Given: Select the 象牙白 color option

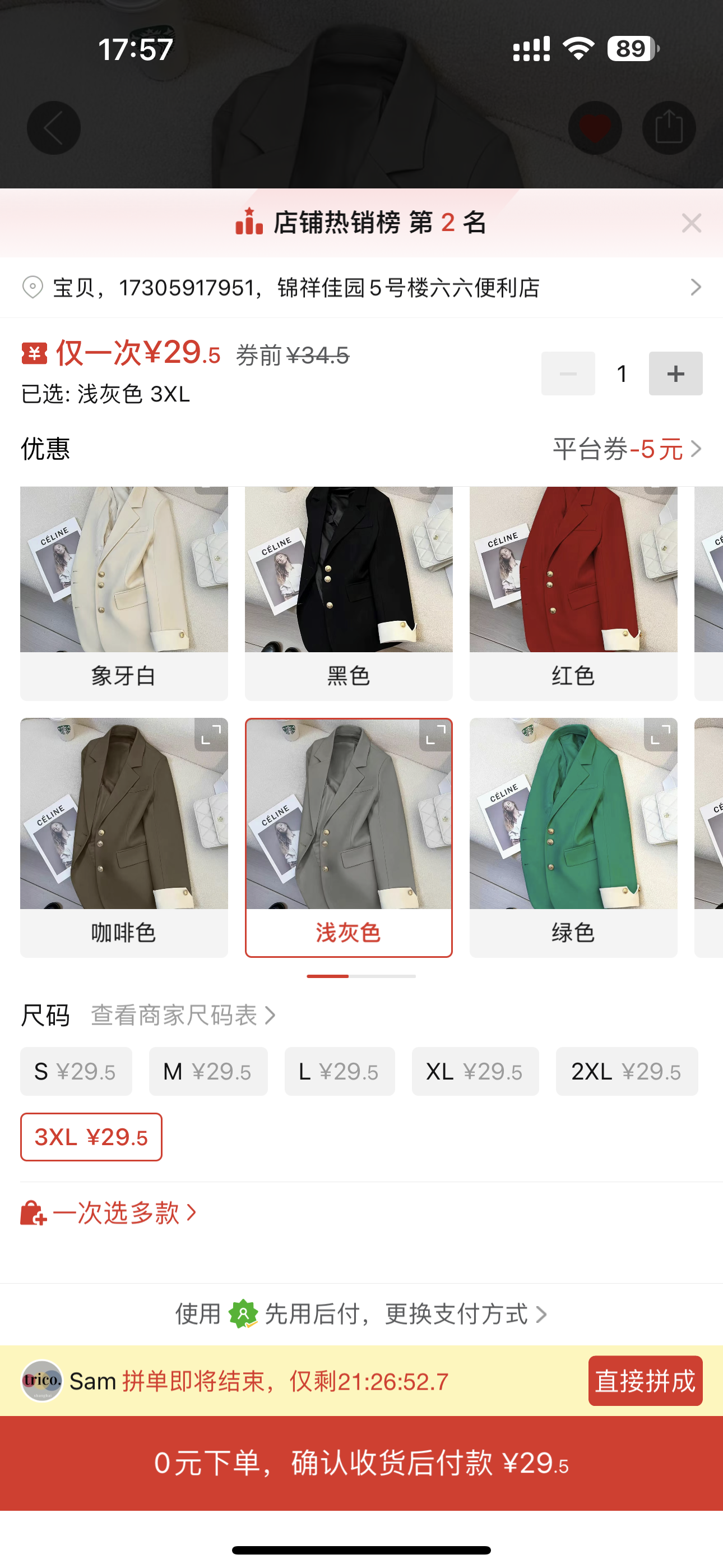Looking at the screenshot, I should (123, 593).
